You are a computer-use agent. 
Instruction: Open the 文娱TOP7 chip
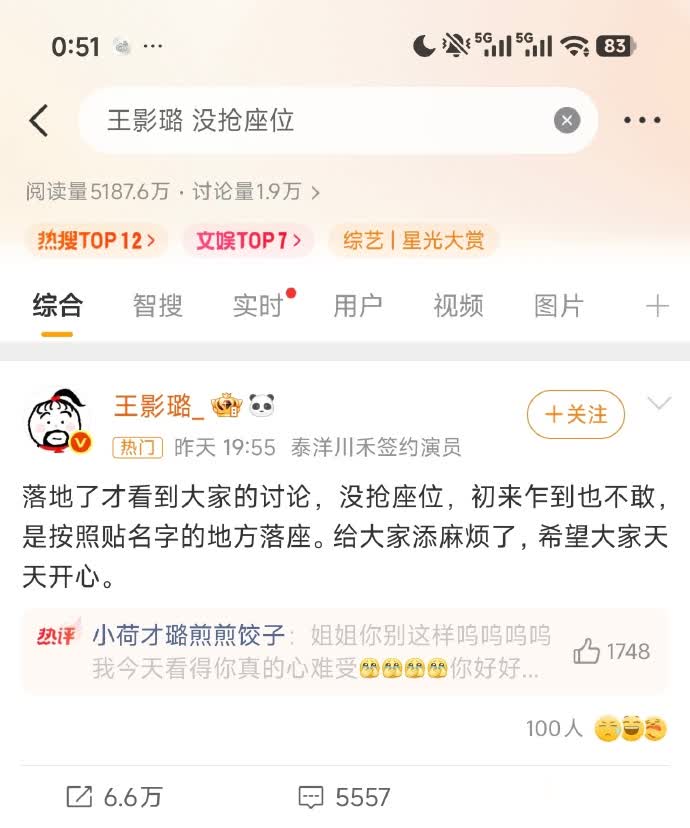(x=248, y=240)
